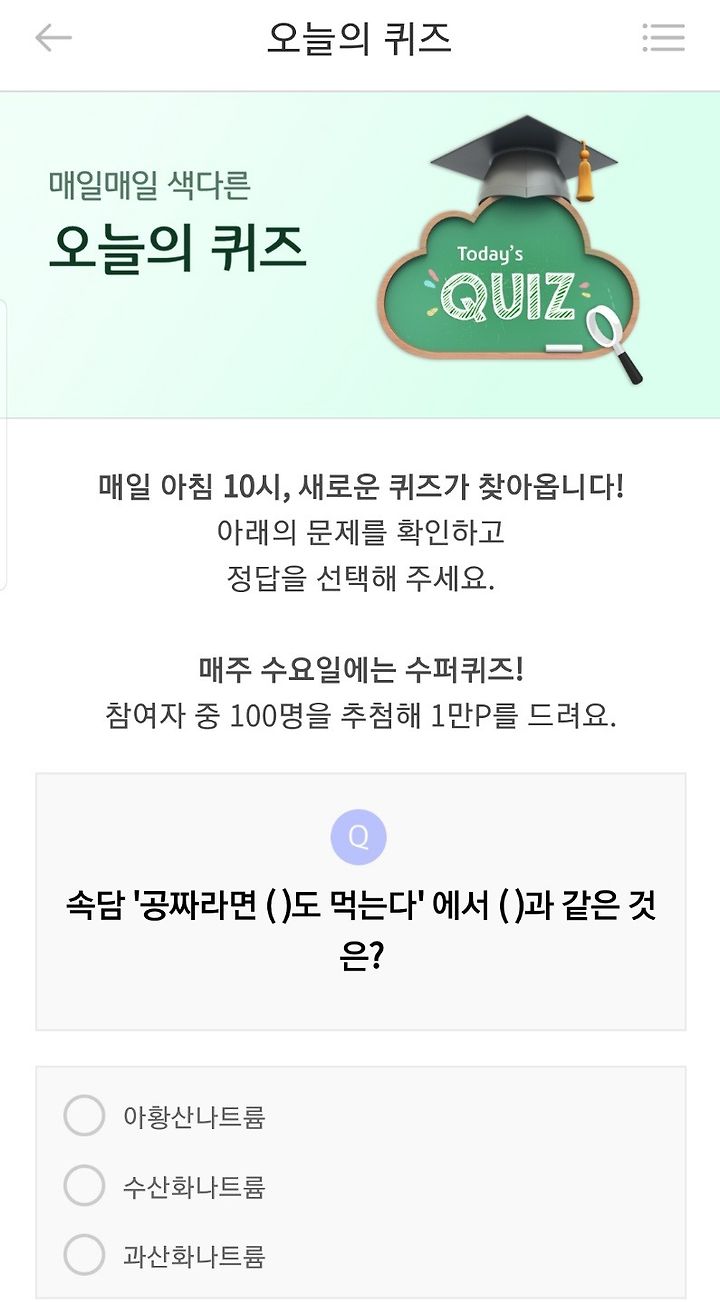Viewport: 720px width, 1302px height.
Task: Go back using the top-left arrow
Action: (53, 39)
